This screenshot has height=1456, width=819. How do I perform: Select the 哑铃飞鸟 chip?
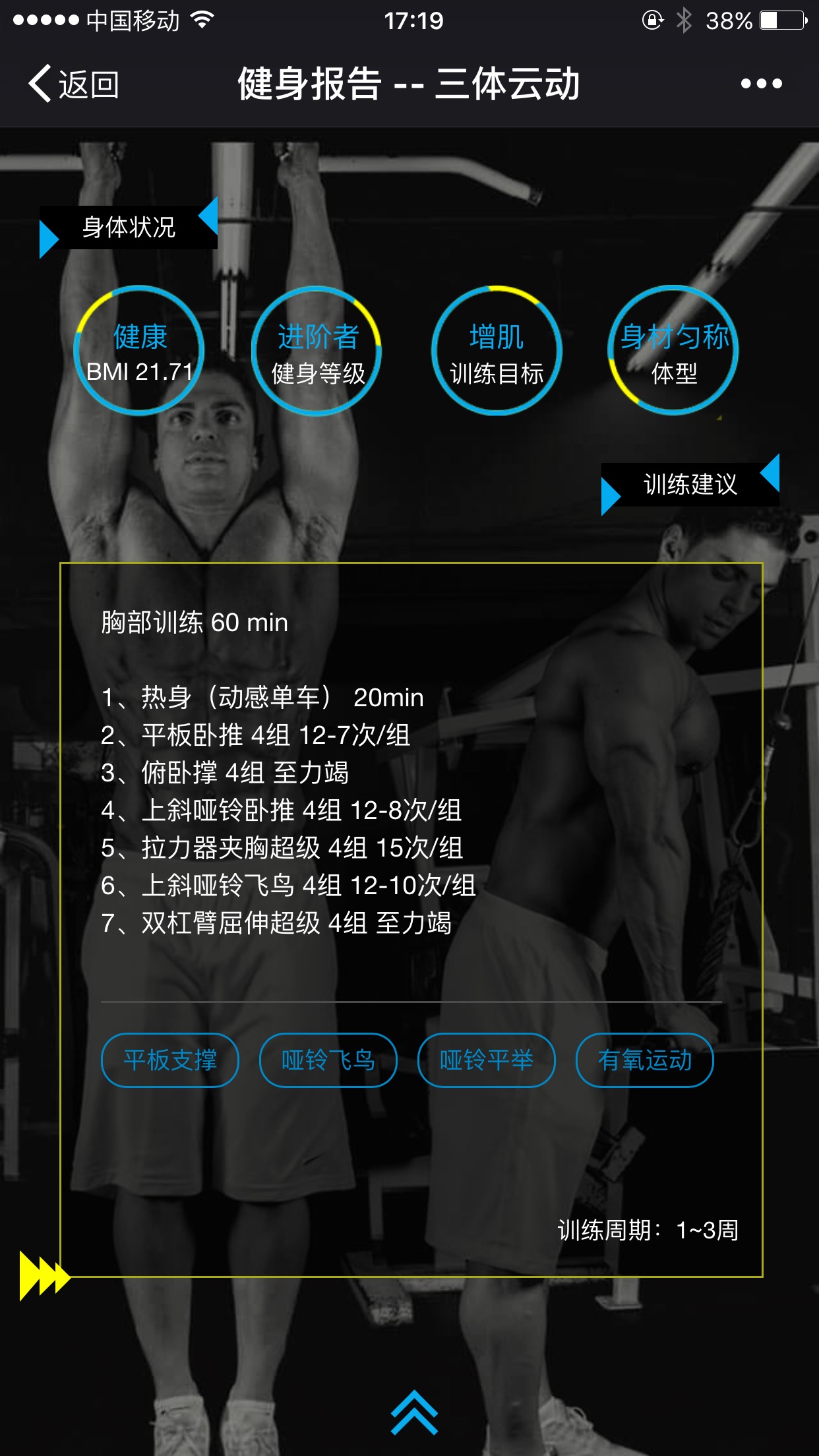pos(328,1060)
